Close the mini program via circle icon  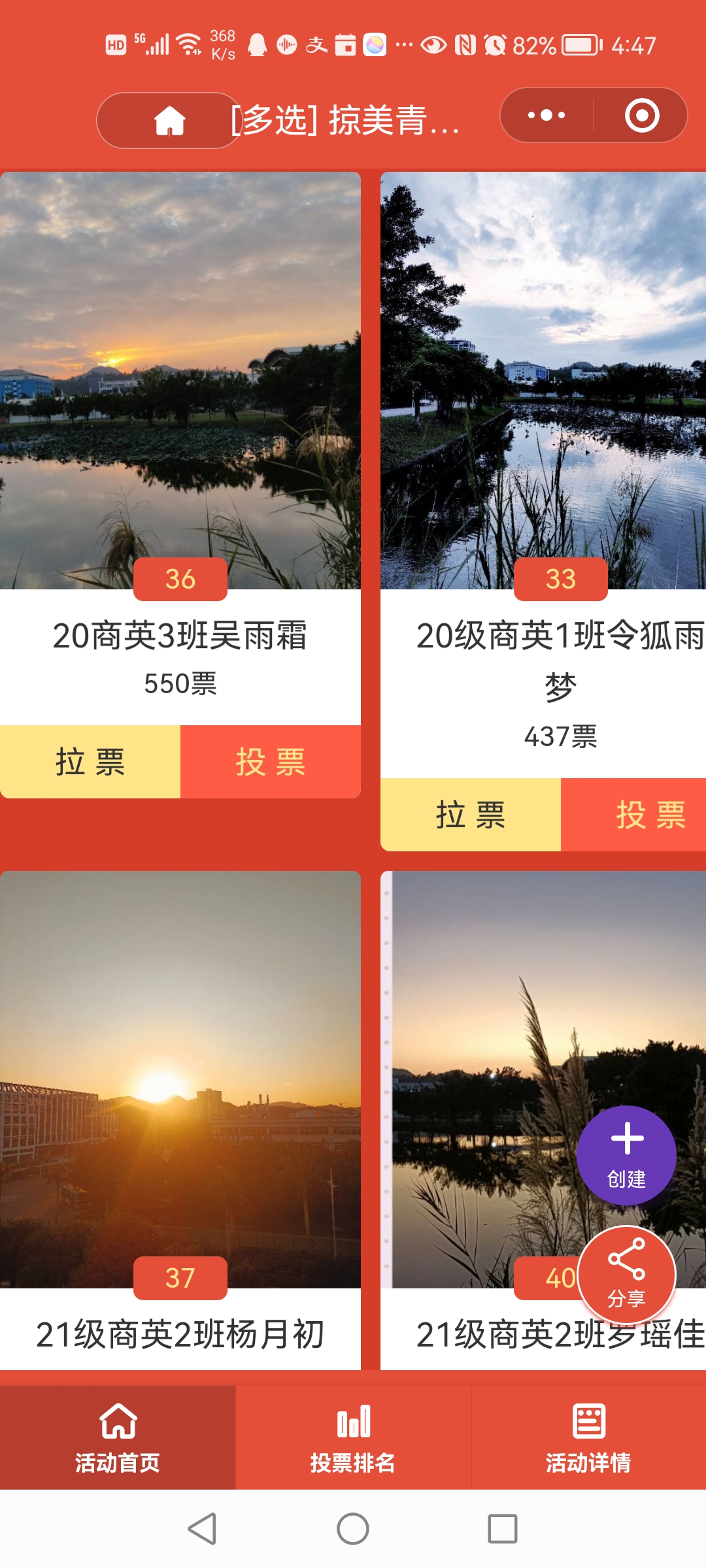point(641,116)
